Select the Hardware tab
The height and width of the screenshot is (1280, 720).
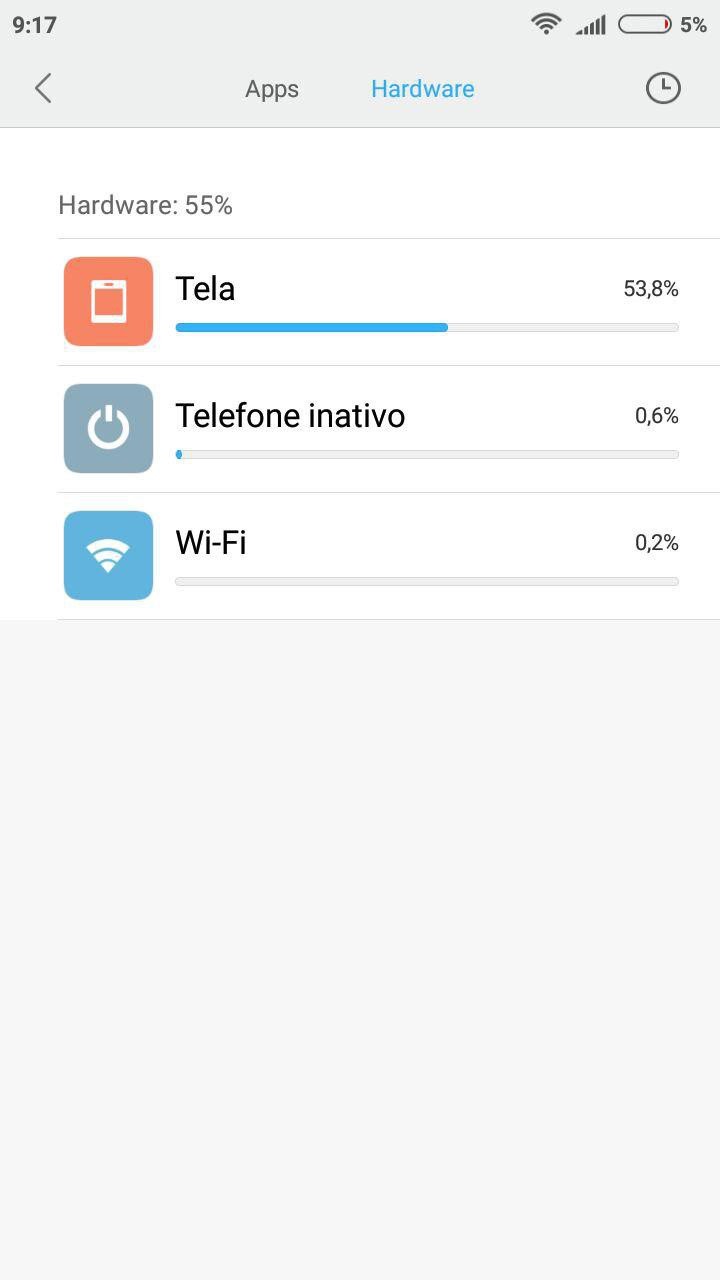pos(422,89)
